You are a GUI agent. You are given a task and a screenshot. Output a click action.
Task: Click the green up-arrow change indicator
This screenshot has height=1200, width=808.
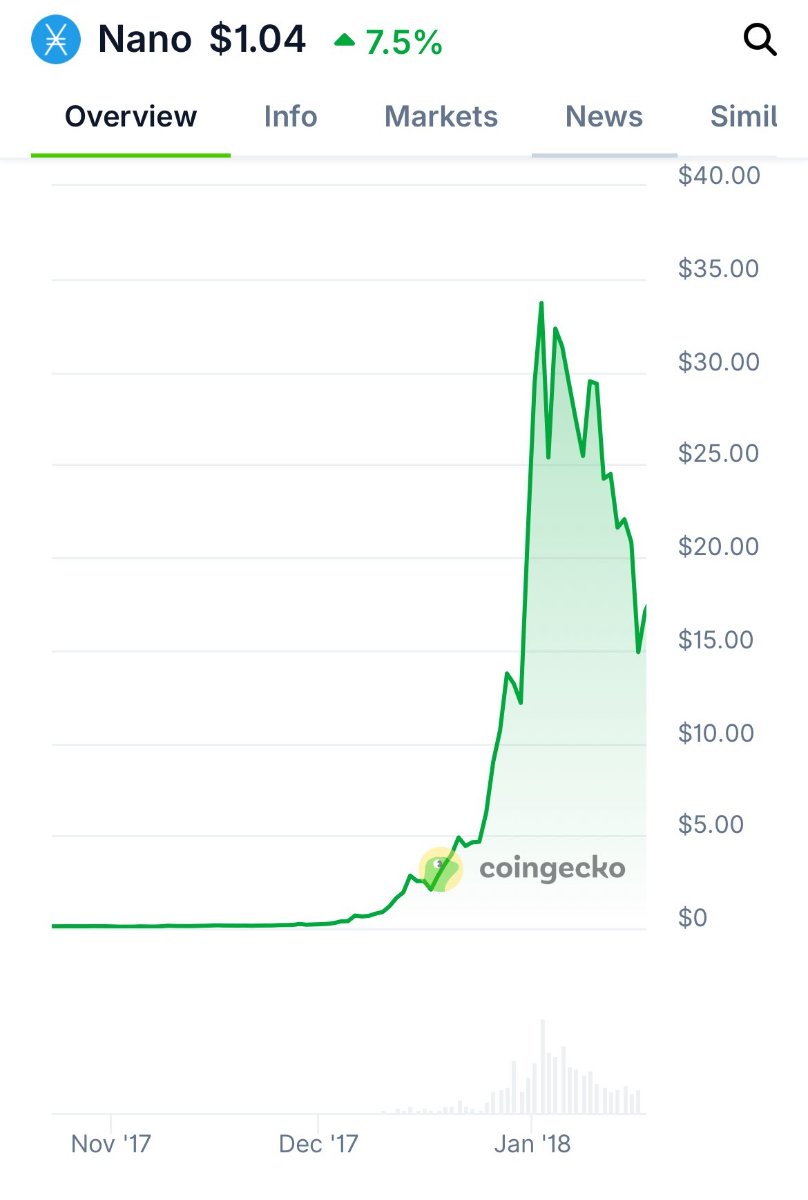click(x=345, y=39)
